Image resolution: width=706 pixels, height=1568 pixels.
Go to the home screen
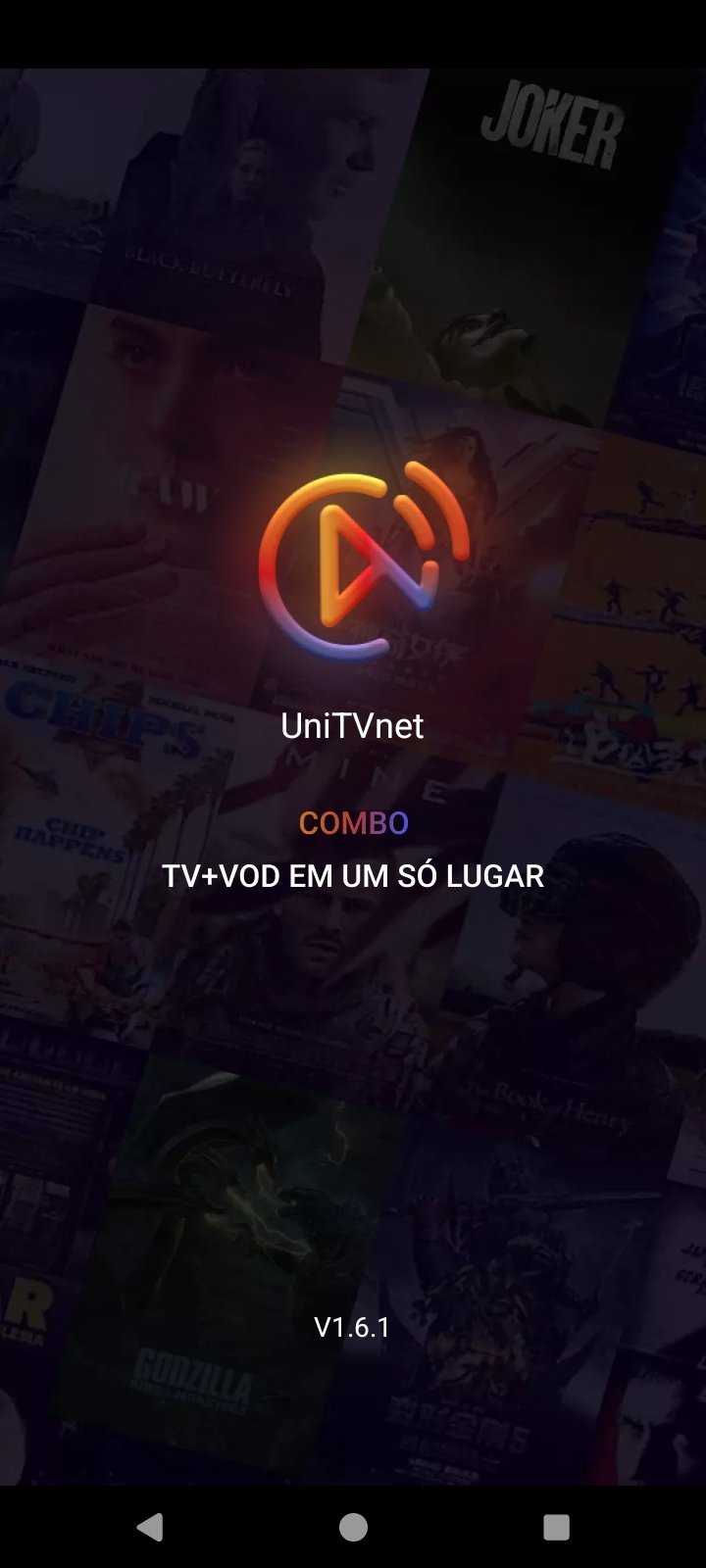coord(353,1527)
